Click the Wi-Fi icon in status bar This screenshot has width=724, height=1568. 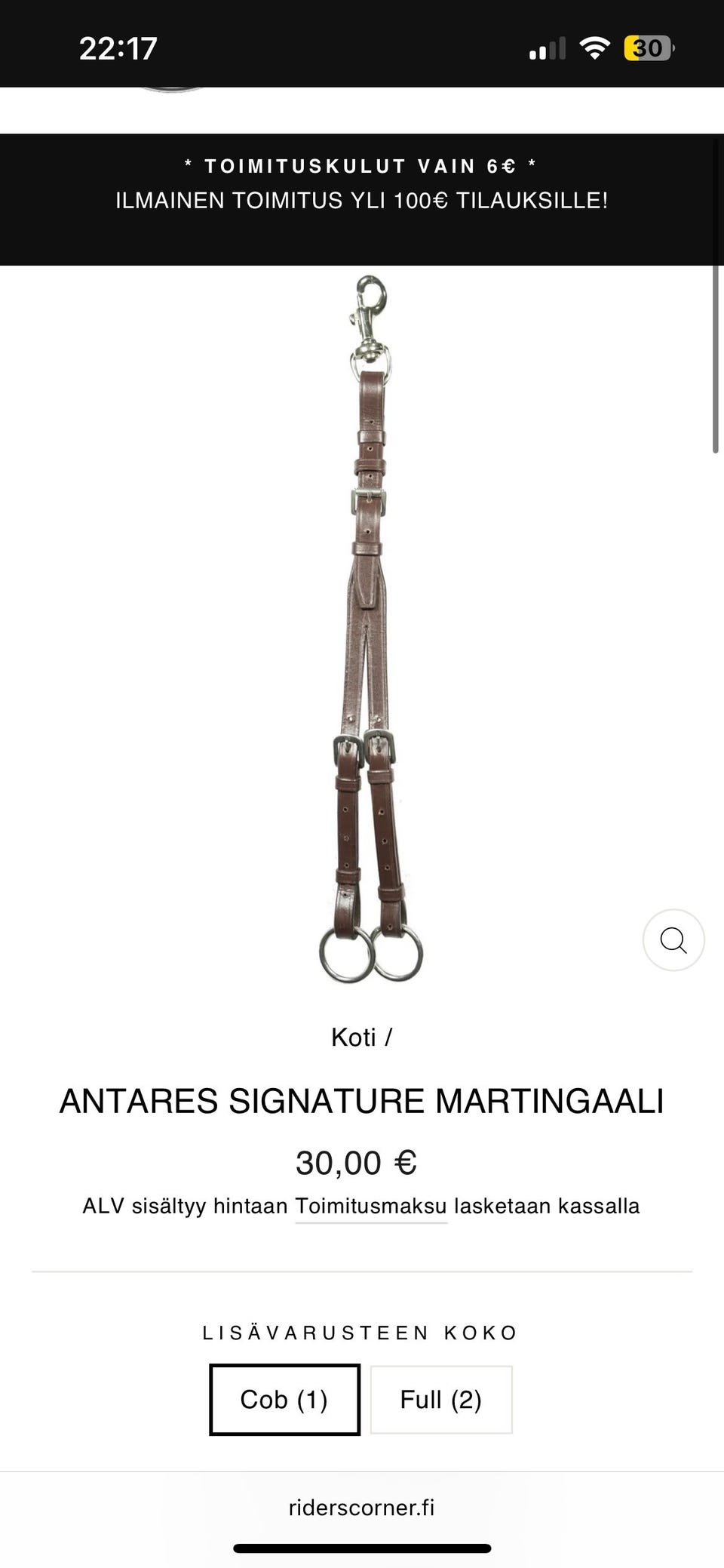(x=595, y=47)
